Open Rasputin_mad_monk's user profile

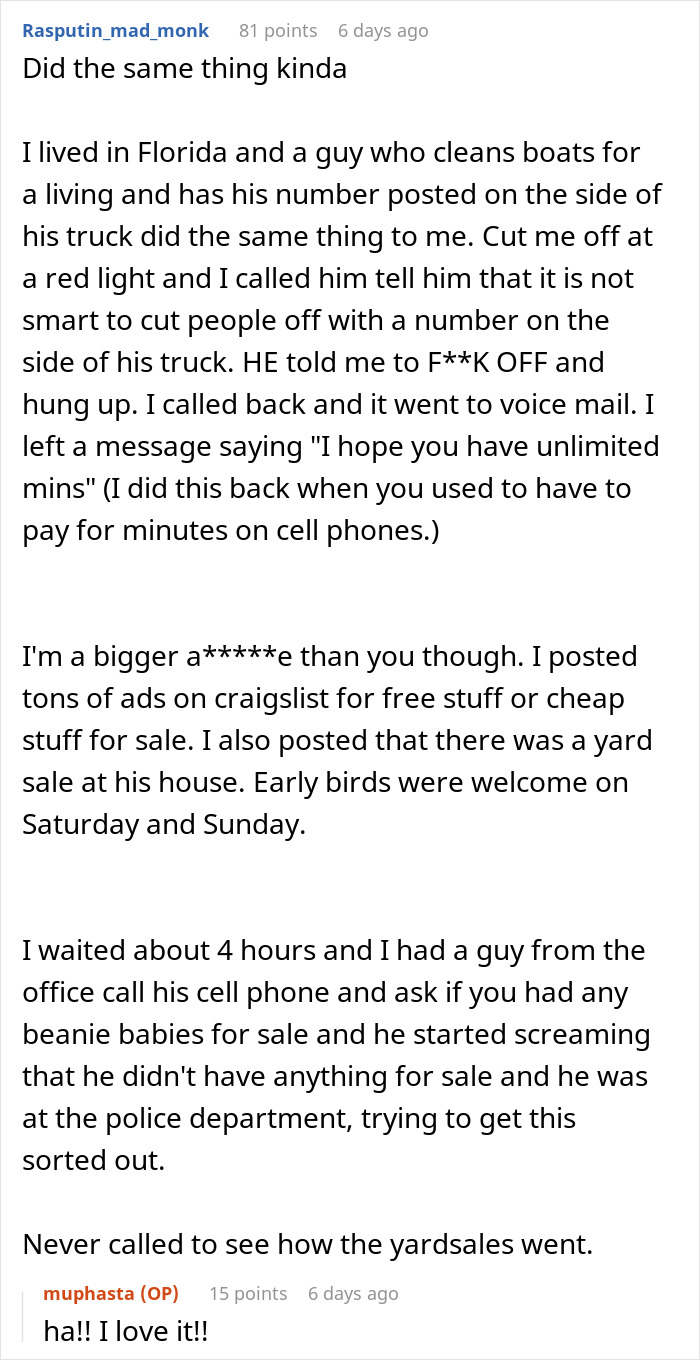[116, 31]
